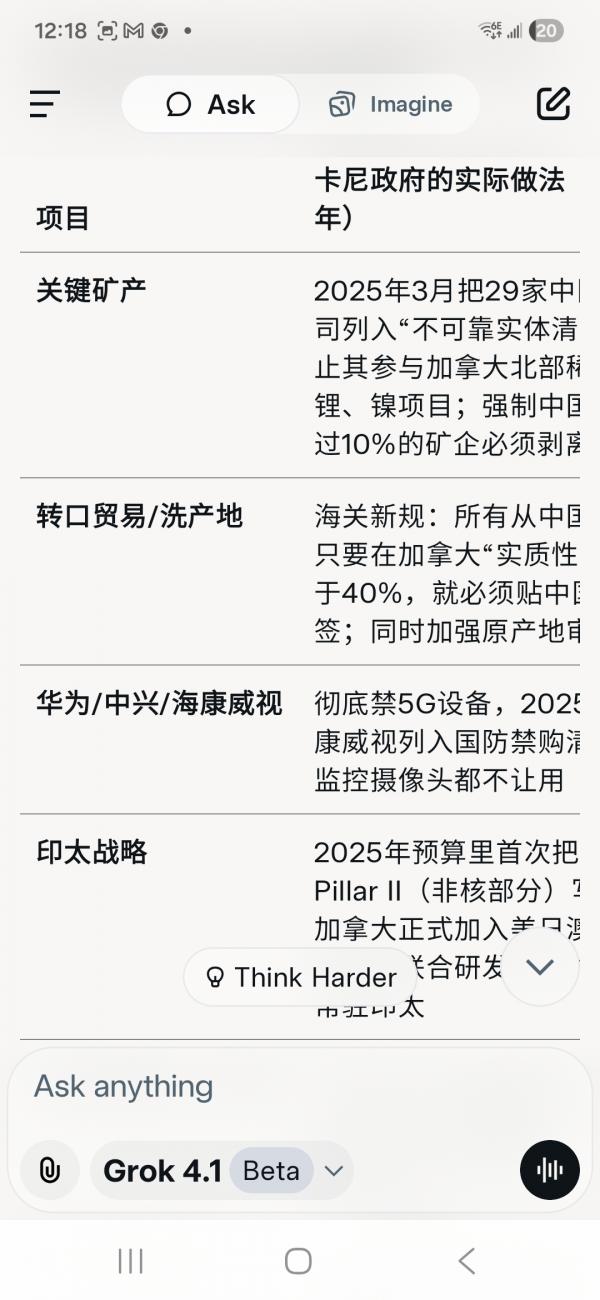The width and height of the screenshot is (600, 1300).
Task: Switch to the Imagine tab
Action: click(x=391, y=104)
